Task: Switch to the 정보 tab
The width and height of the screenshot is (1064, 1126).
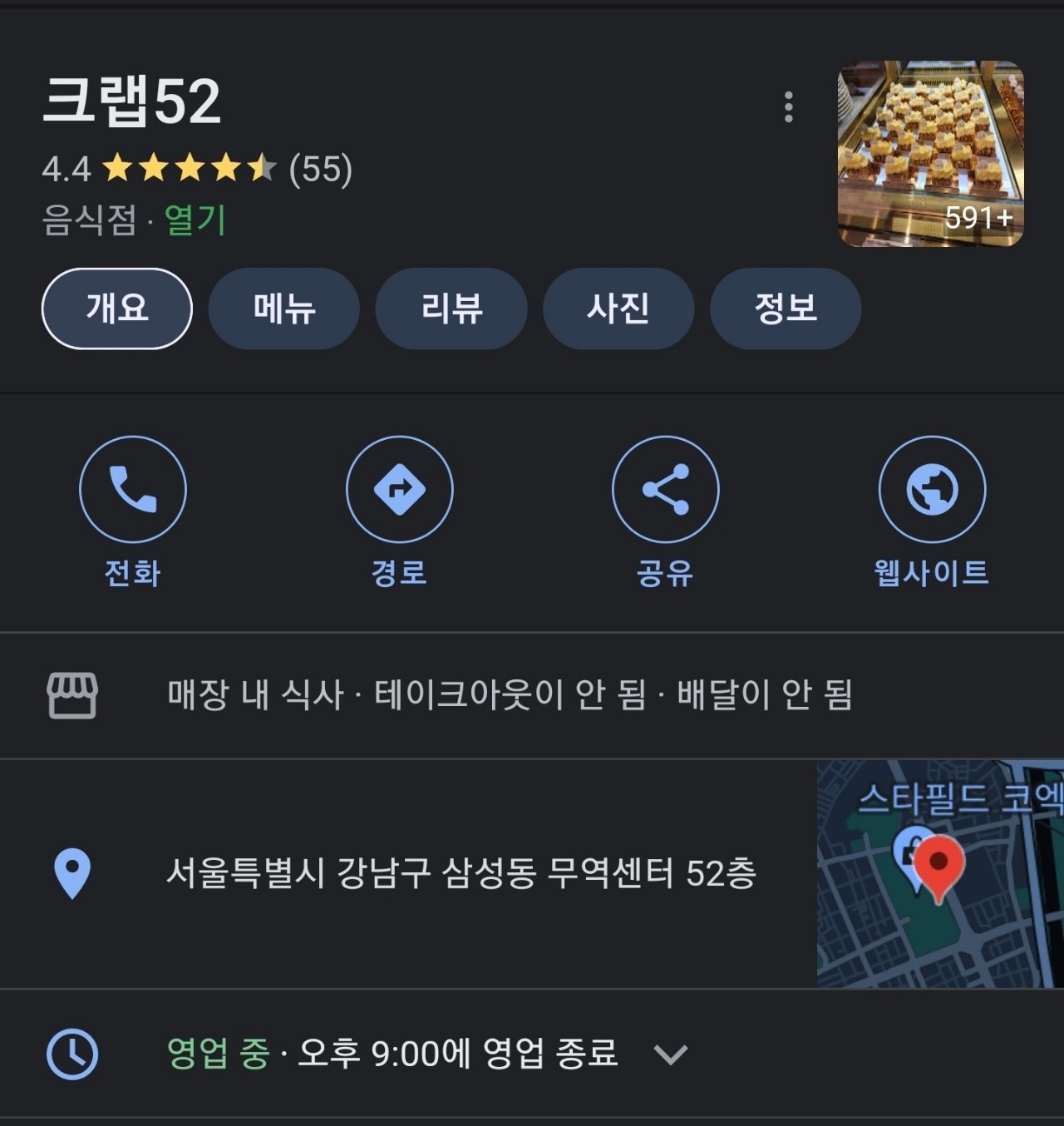Action: click(786, 309)
